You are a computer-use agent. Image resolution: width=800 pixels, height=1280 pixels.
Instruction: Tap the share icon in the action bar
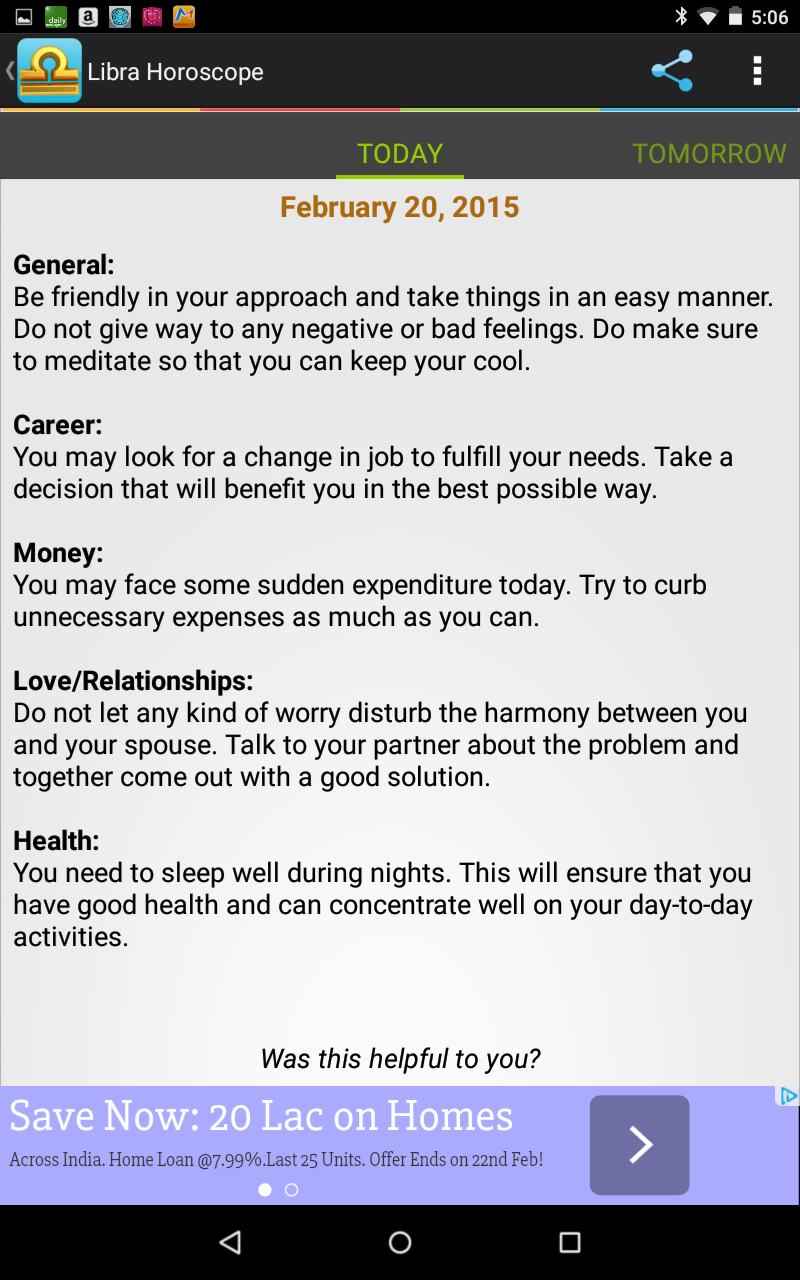pos(671,71)
